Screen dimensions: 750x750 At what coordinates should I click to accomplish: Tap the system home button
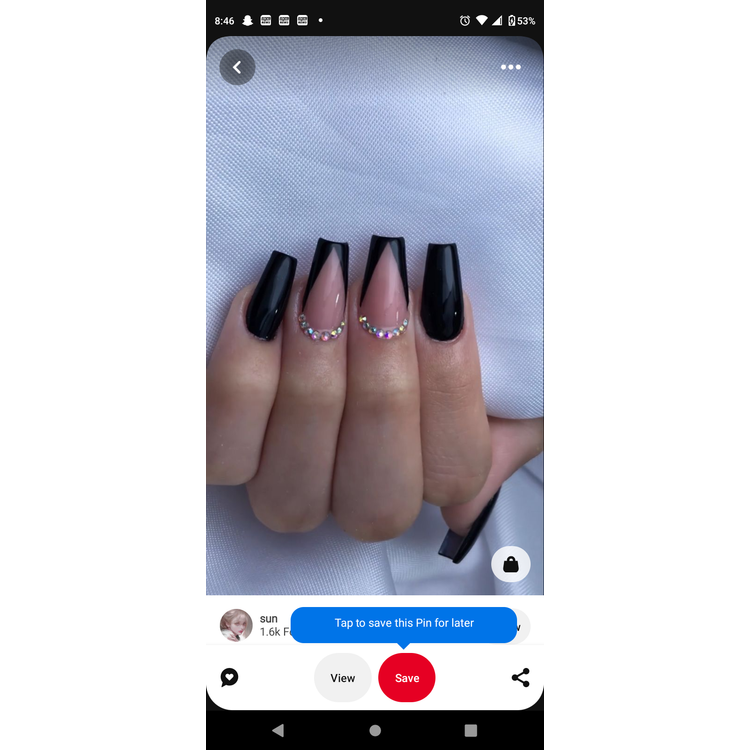(x=375, y=731)
